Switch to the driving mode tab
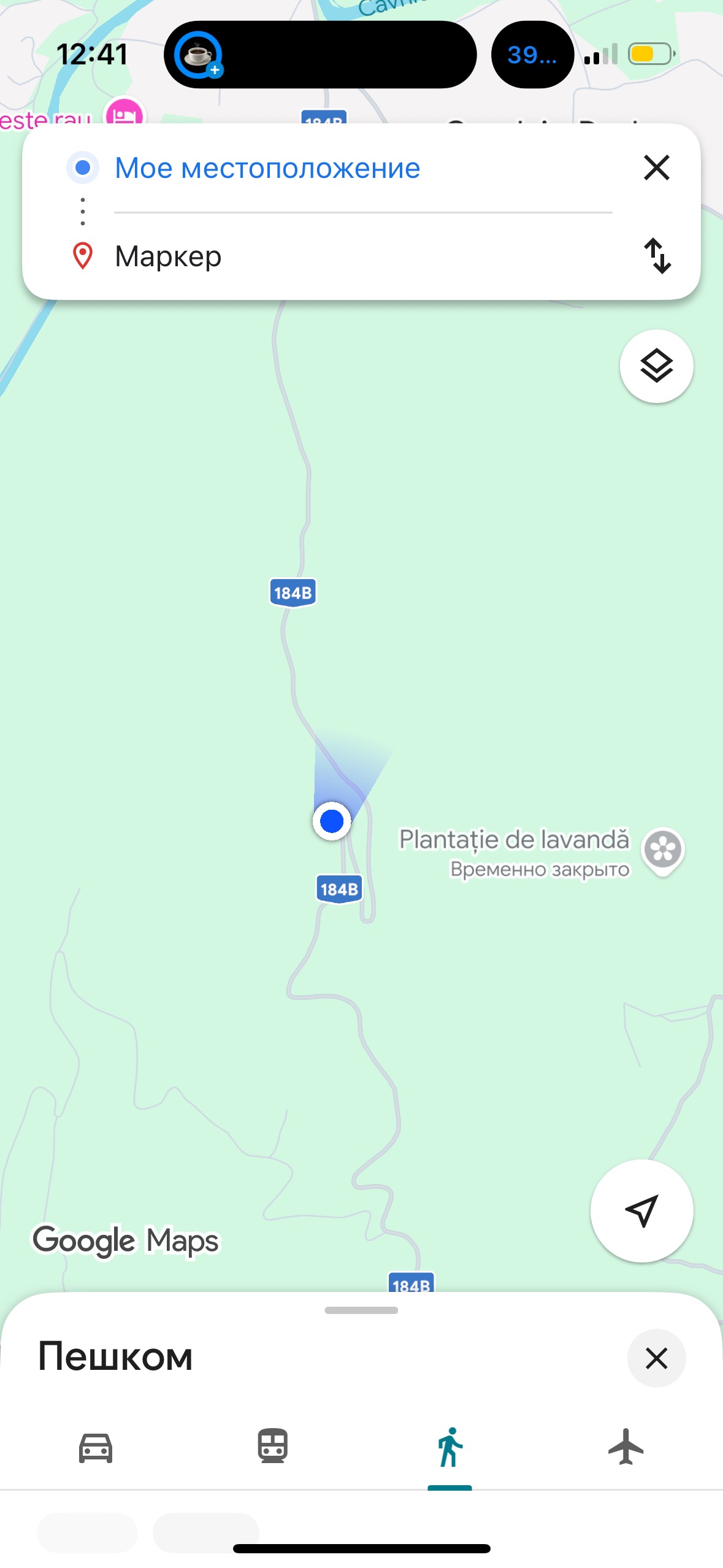The image size is (723, 1568). tap(96, 1448)
